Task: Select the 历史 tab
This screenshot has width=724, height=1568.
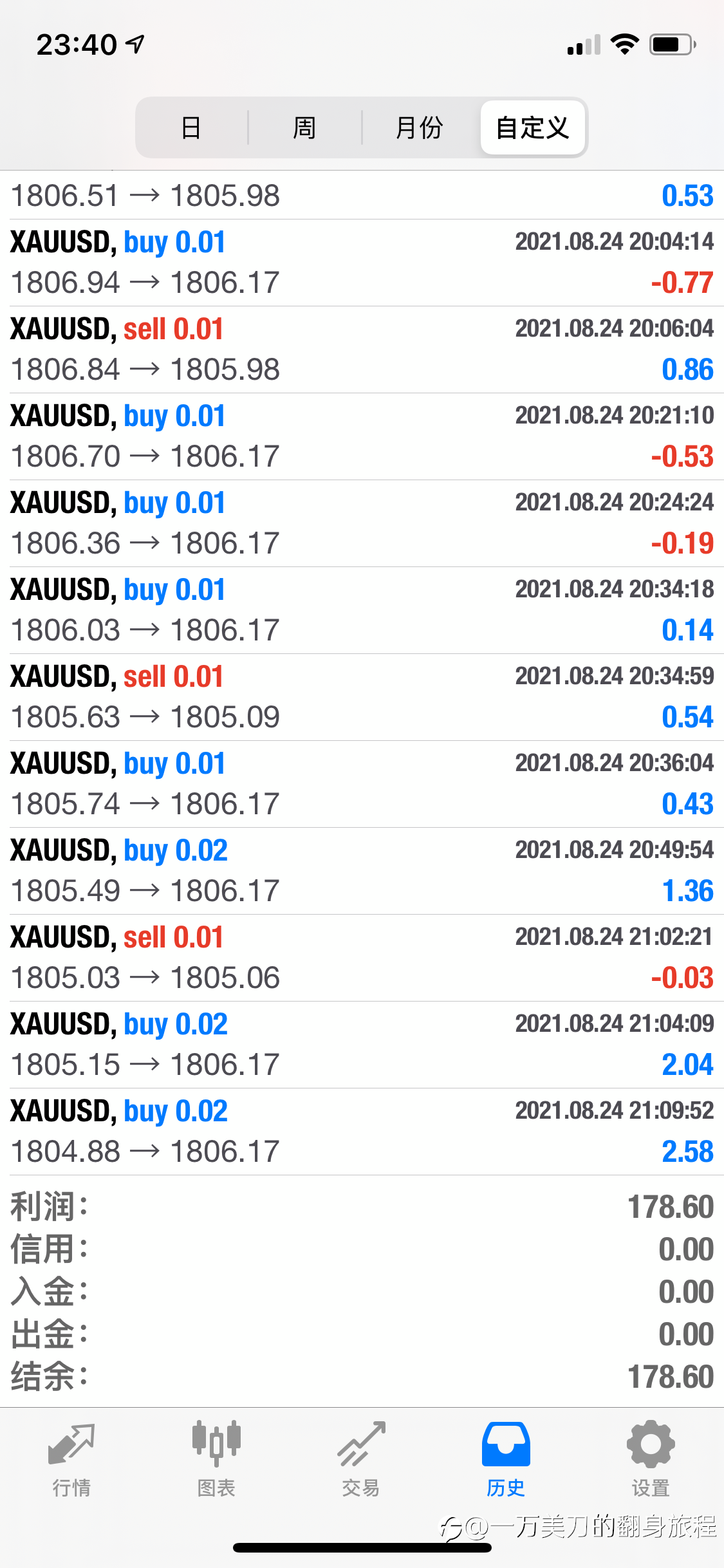Action: (x=506, y=1459)
